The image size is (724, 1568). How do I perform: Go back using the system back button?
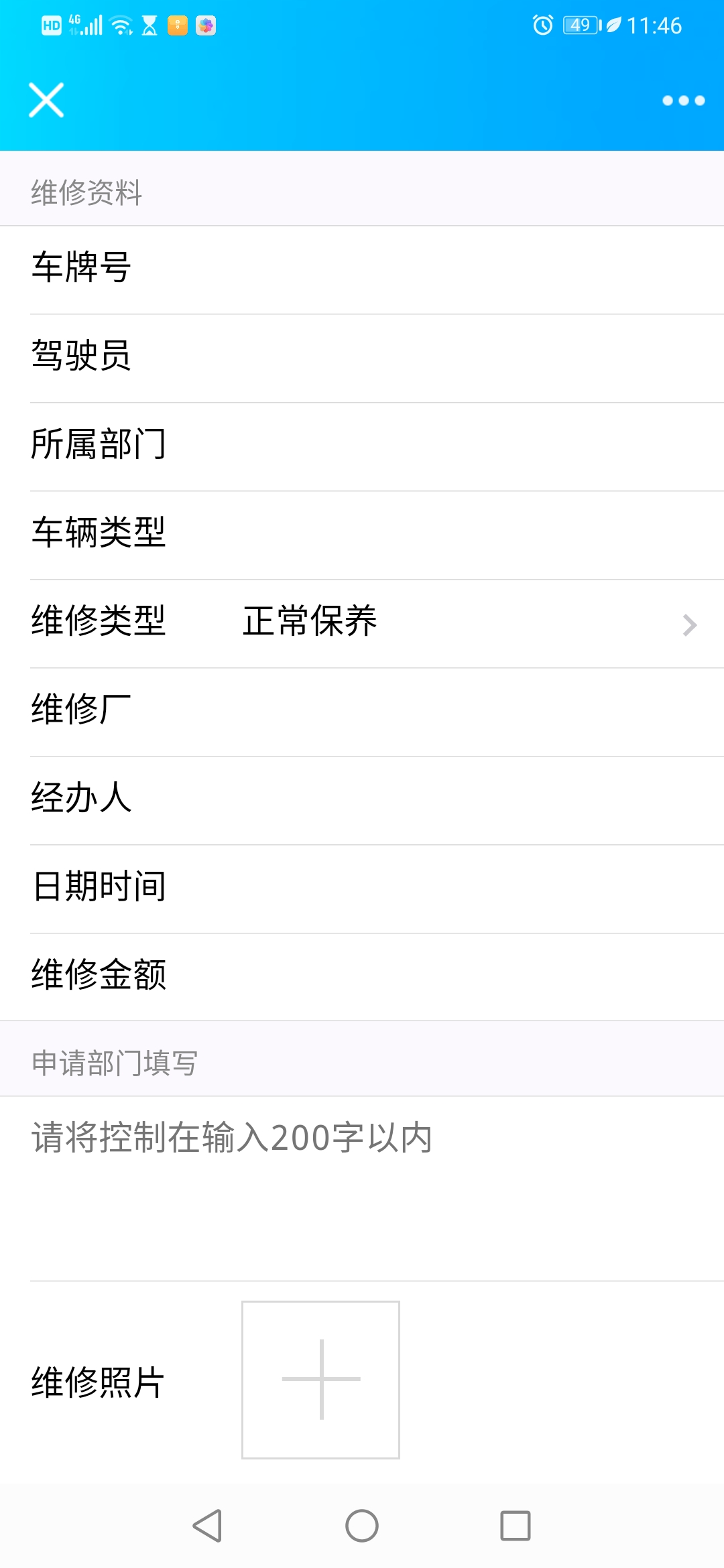tap(207, 1526)
